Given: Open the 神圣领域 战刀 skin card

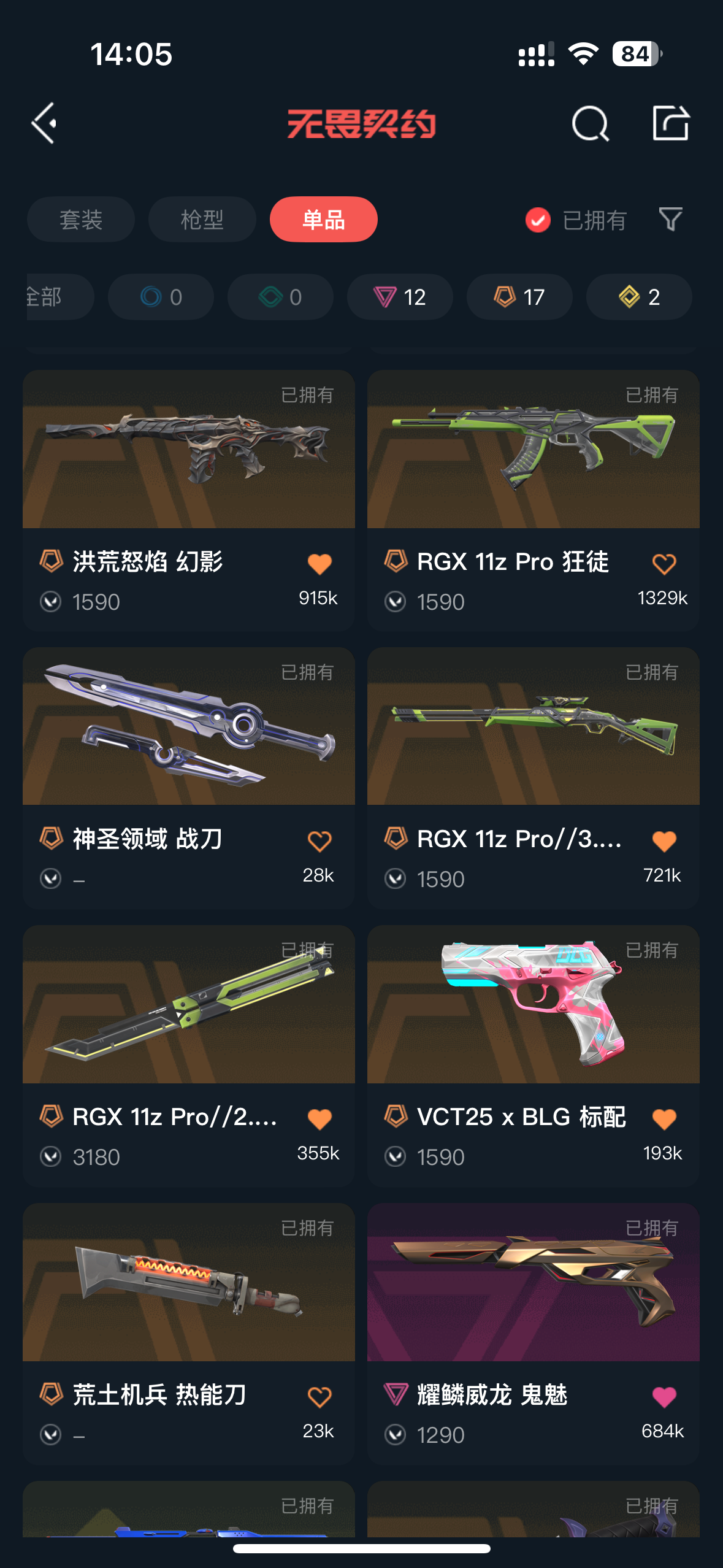Looking at the screenshot, I should click(x=189, y=778).
